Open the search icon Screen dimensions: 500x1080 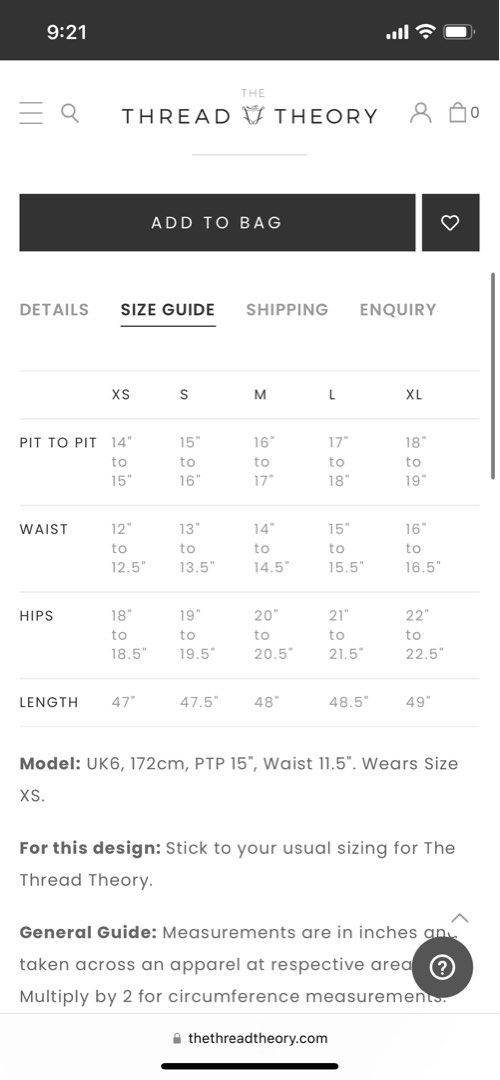click(70, 113)
